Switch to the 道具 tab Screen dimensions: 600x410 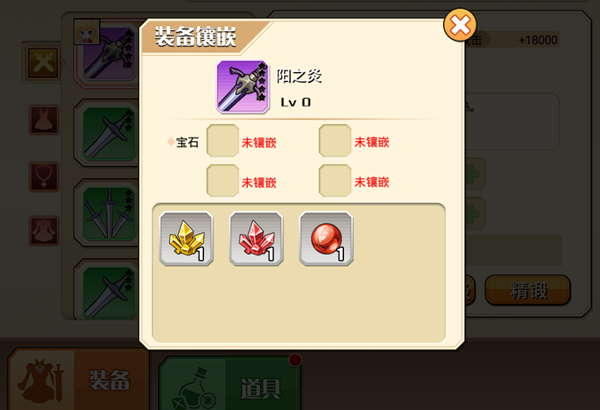point(228,385)
